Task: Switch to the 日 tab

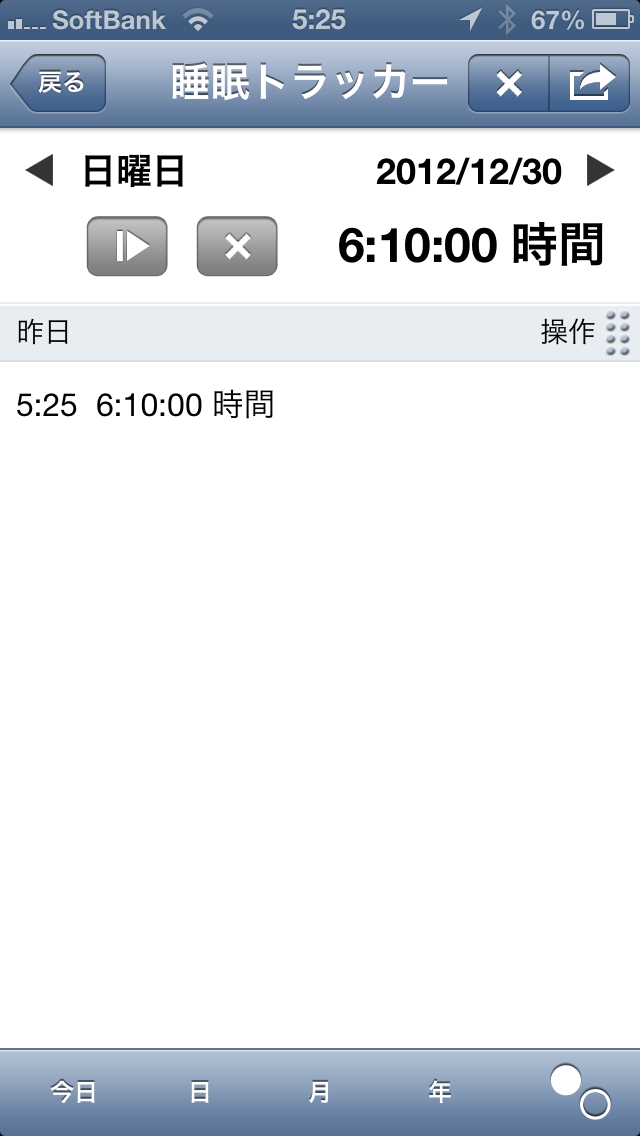Action: click(x=200, y=1092)
